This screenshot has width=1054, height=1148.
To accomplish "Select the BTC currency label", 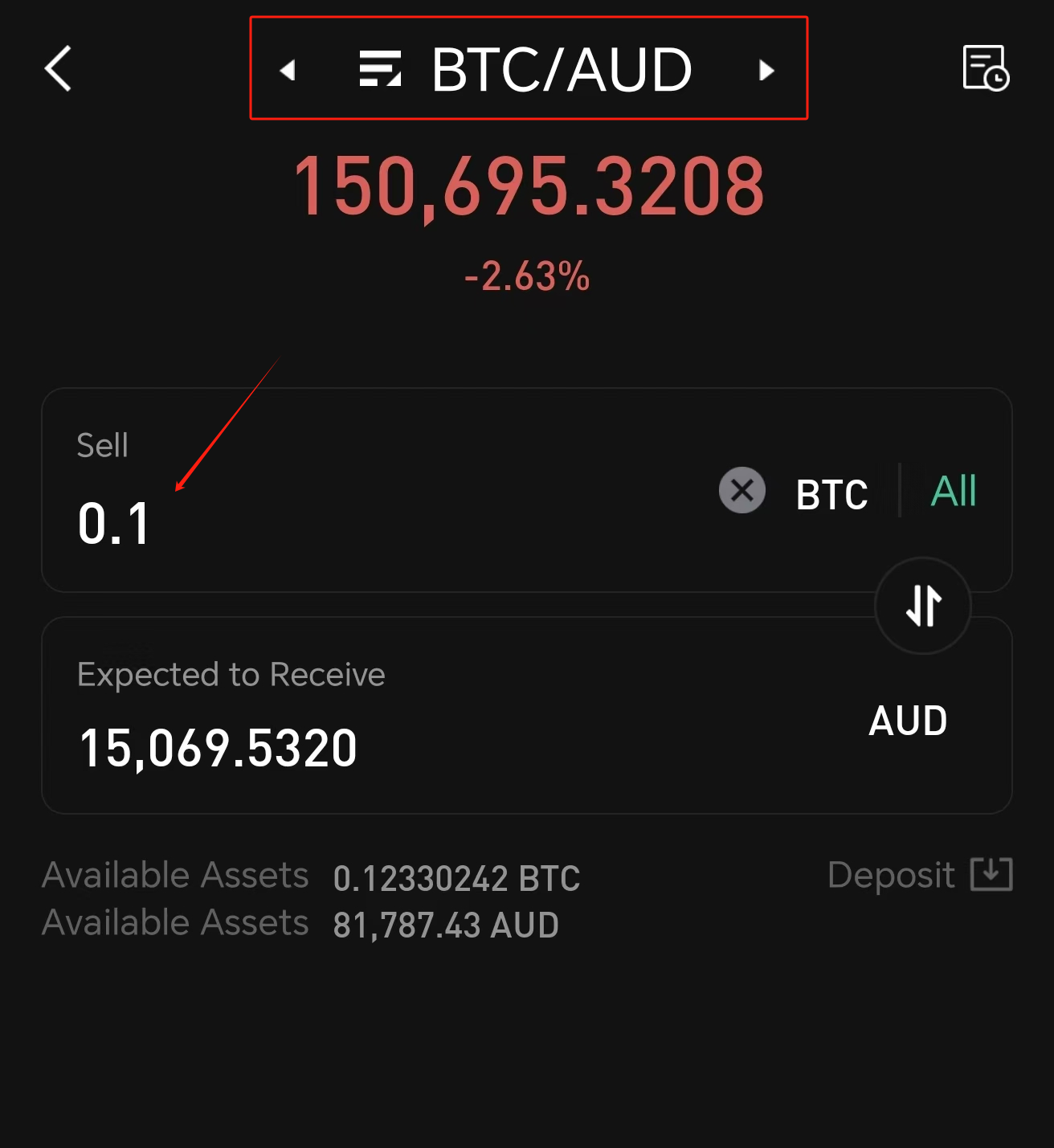I will 831,492.
